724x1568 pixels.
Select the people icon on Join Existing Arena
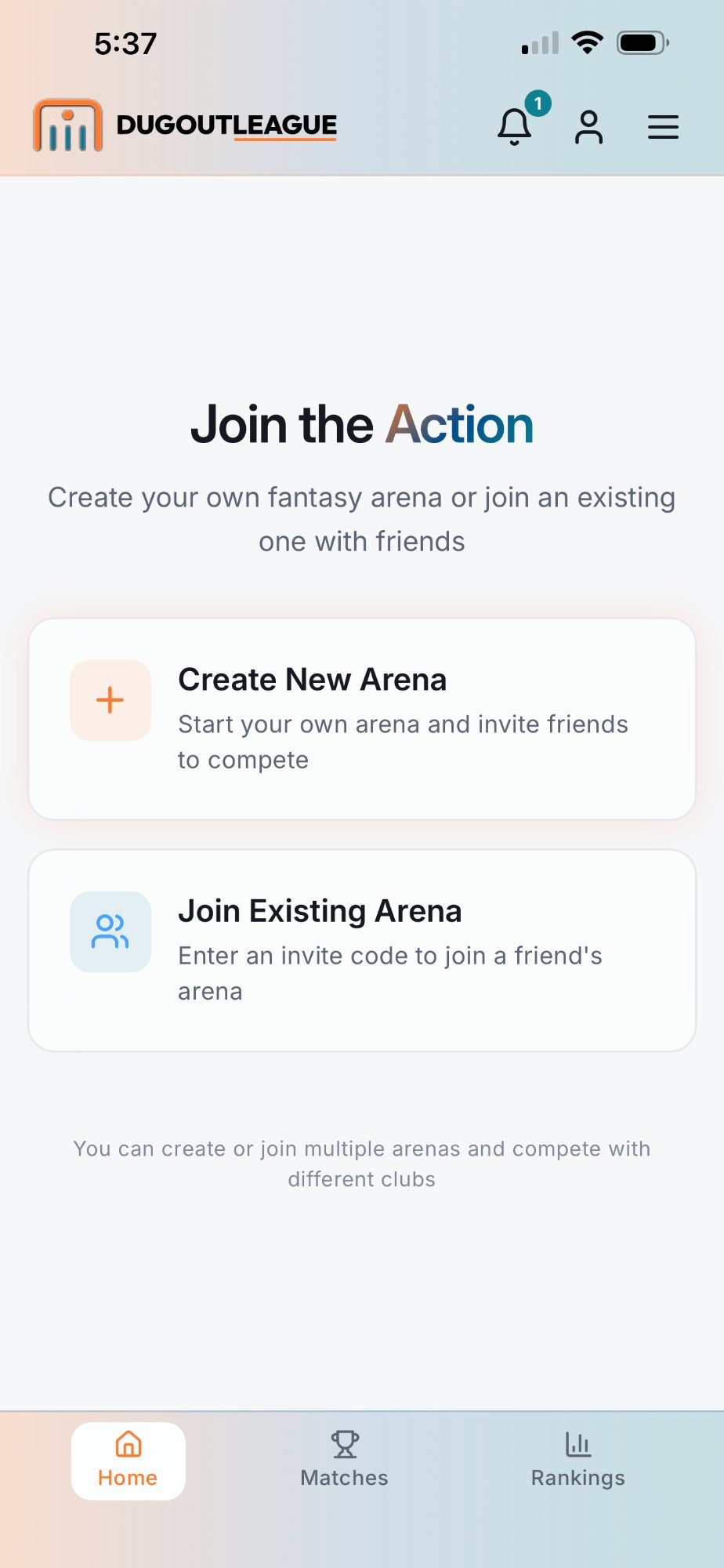tap(110, 931)
